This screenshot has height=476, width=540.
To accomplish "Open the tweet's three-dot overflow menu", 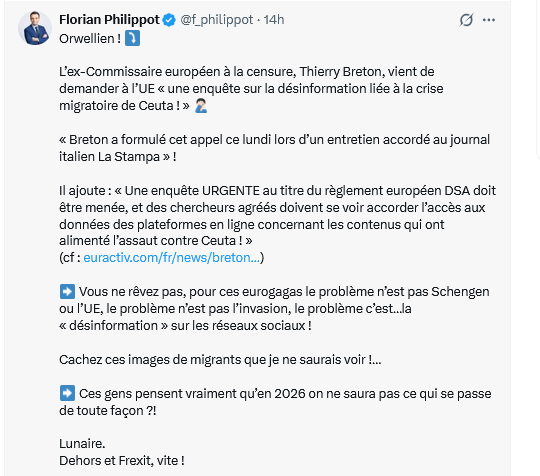I will pos(489,20).
